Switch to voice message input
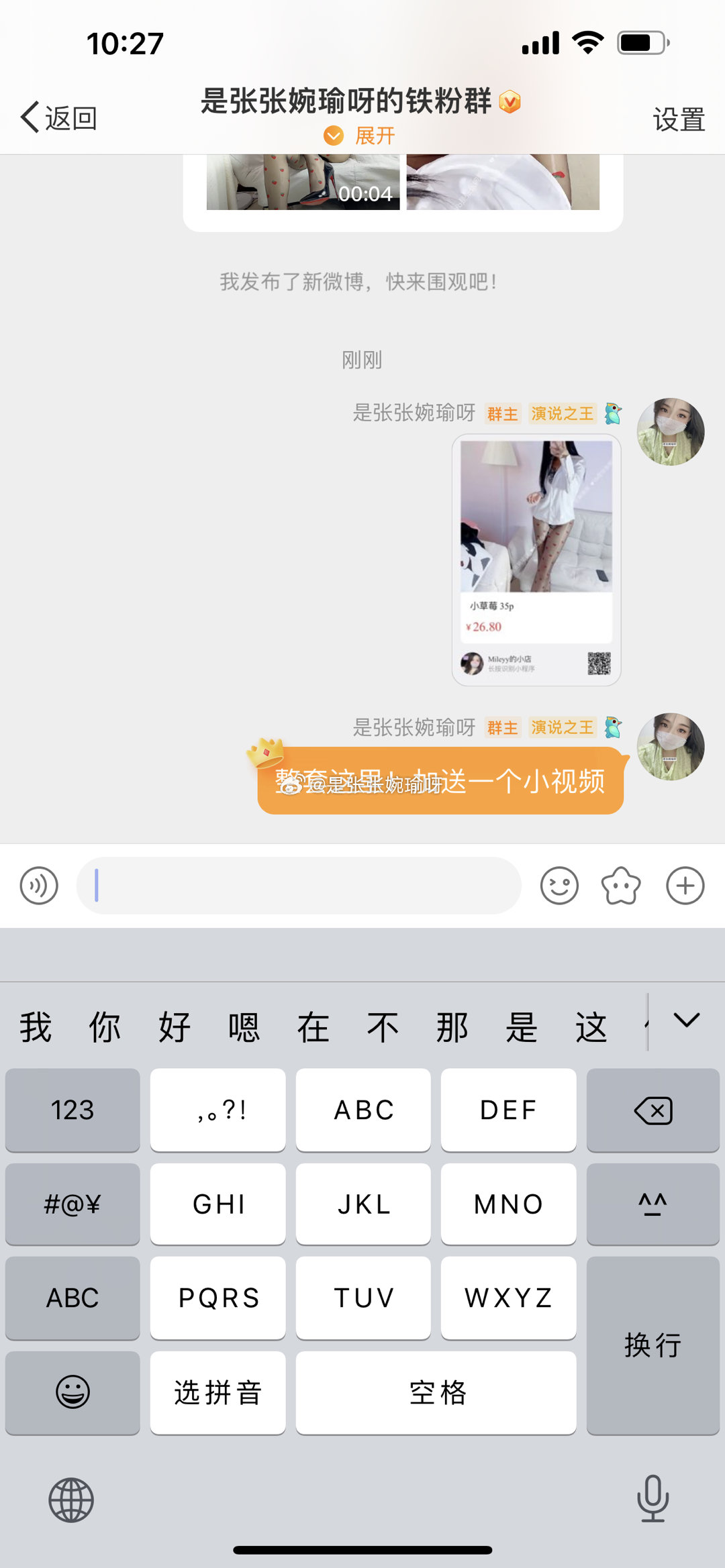The image size is (725, 1568). pos(39,886)
